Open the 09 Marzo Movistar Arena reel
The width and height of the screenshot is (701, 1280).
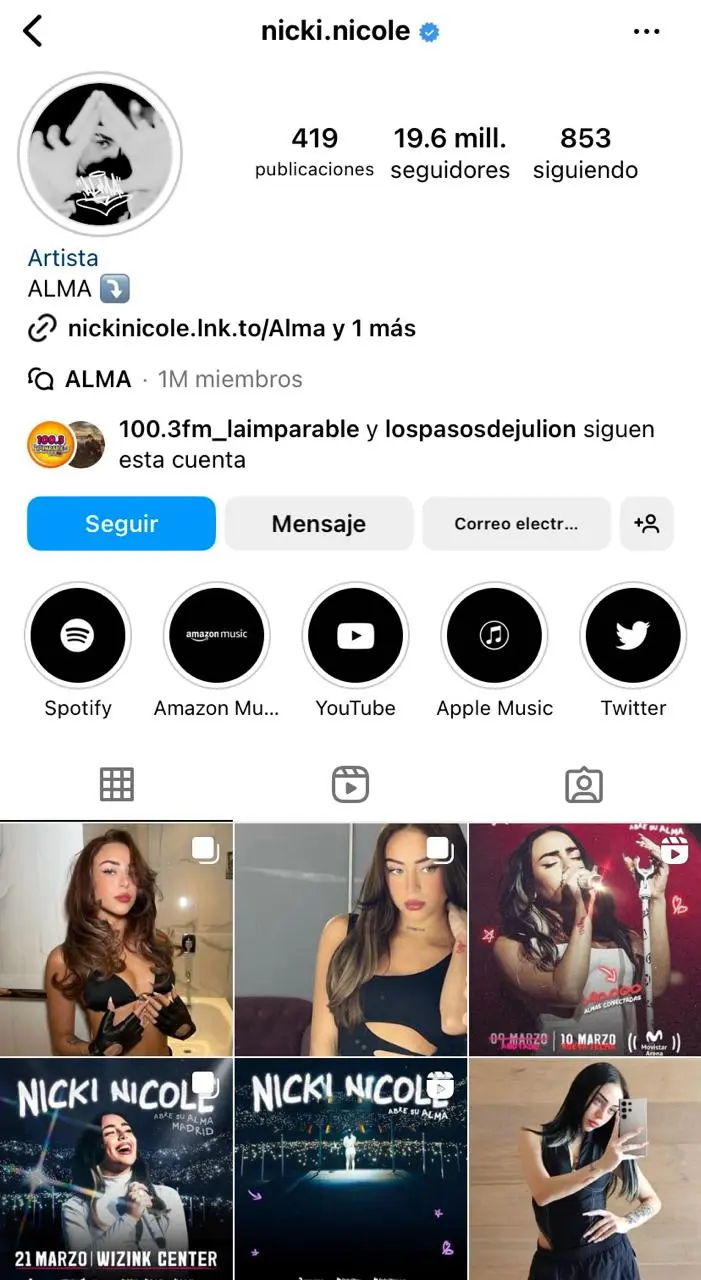point(584,939)
